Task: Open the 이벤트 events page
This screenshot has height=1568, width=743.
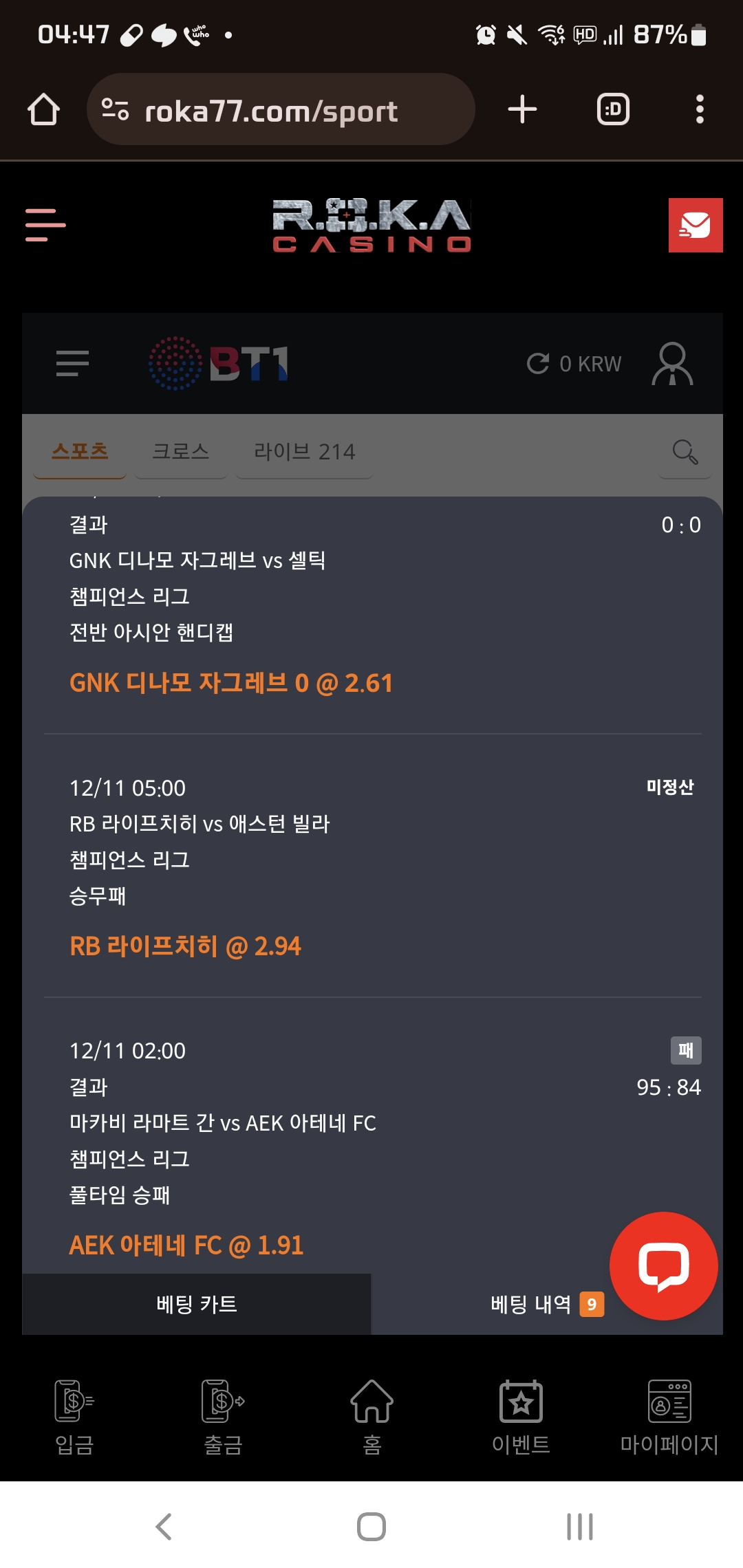Action: pos(521,1417)
